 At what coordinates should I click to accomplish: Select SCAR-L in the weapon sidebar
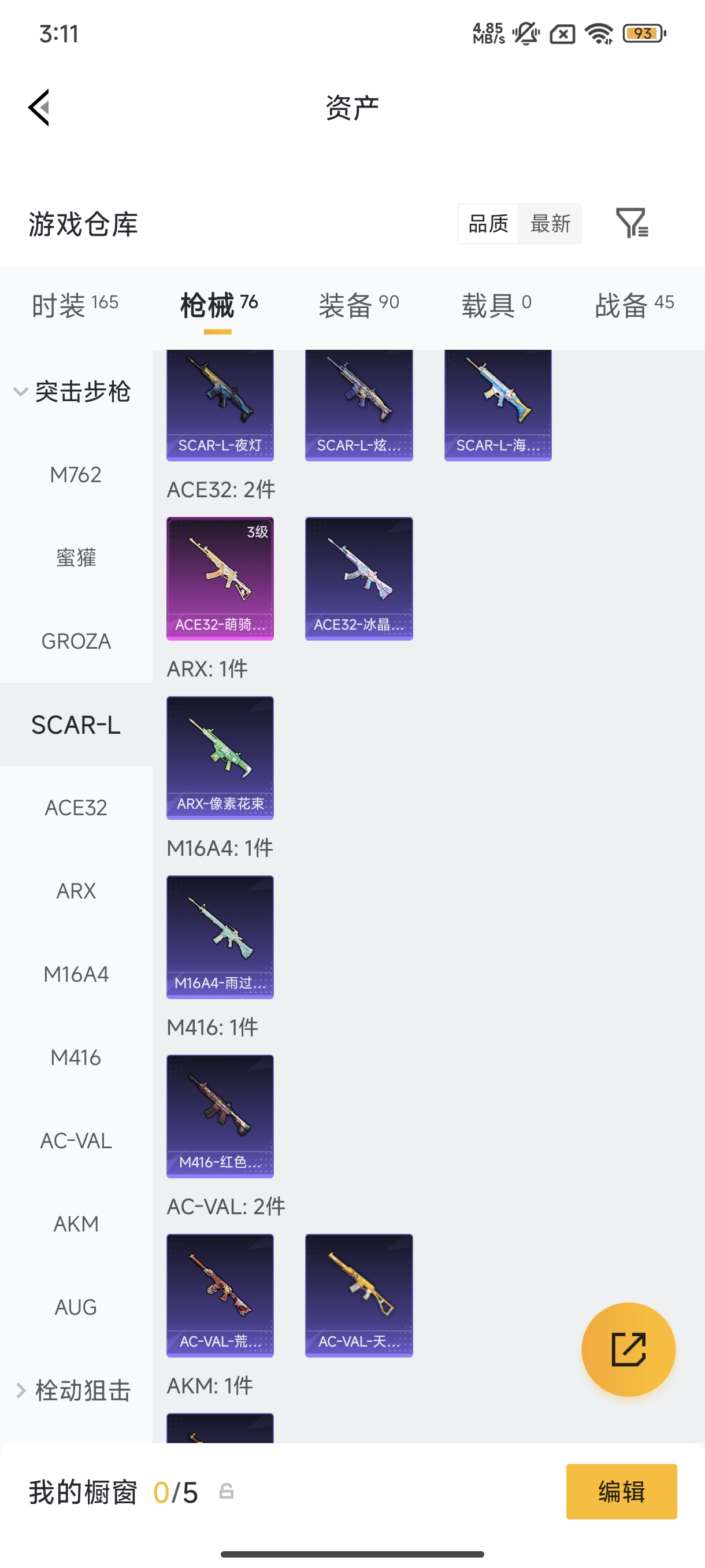76,725
